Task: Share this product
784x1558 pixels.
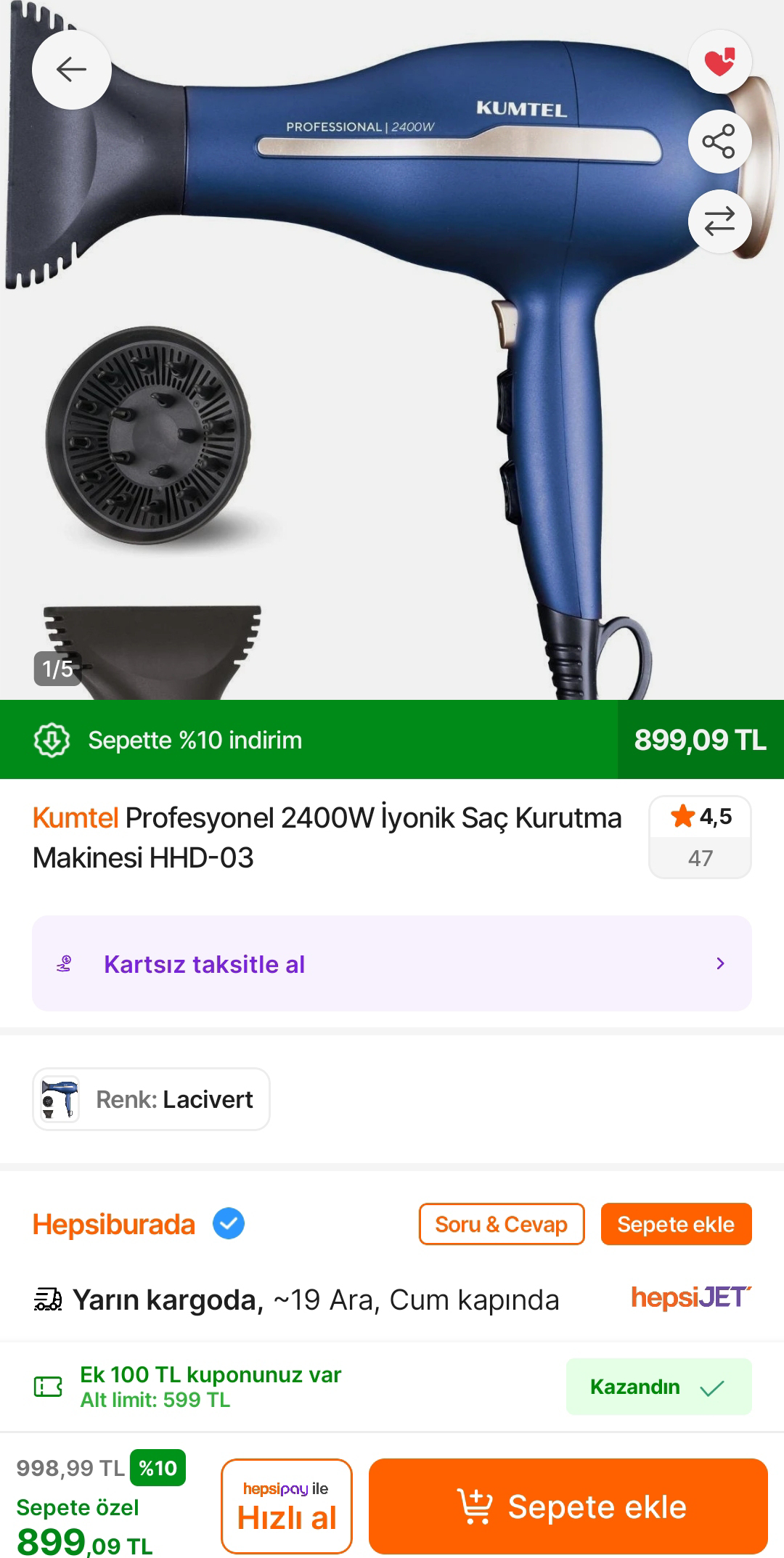Action: coord(719,142)
